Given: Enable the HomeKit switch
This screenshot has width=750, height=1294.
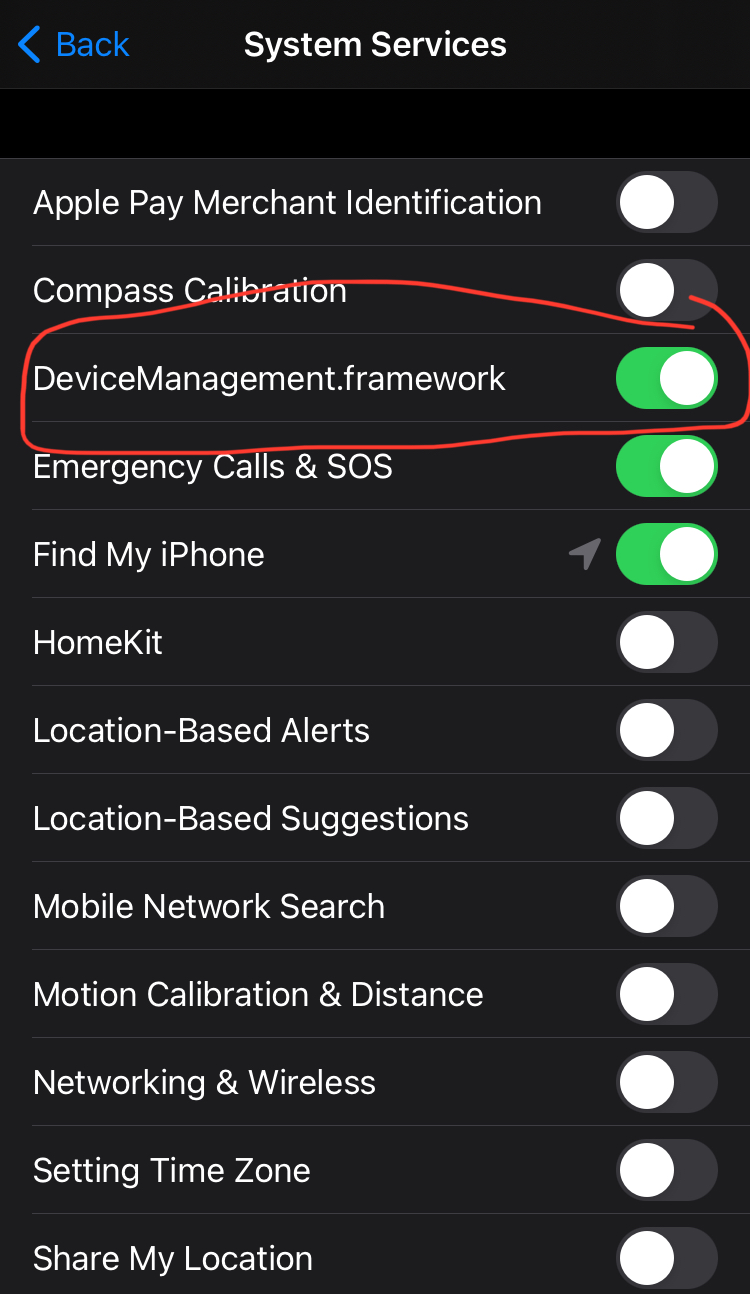Looking at the screenshot, I should 667,643.
